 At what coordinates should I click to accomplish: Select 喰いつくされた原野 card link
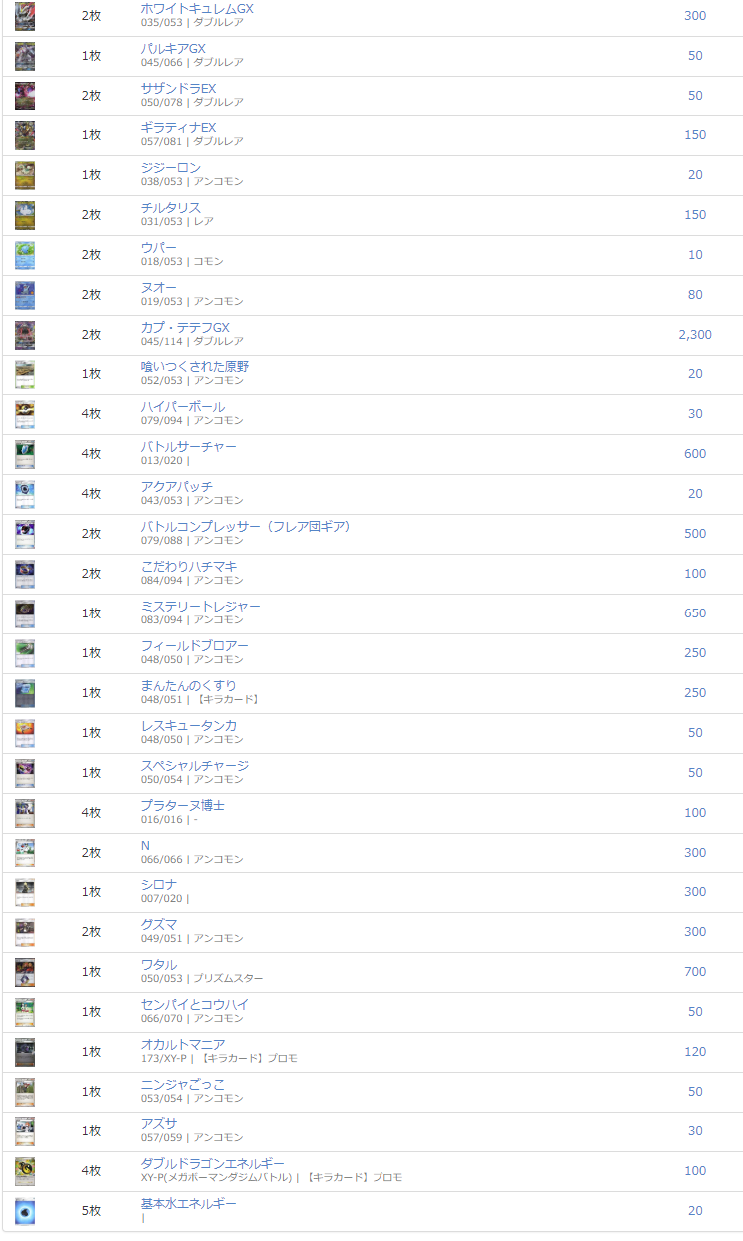pyautogui.click(x=195, y=367)
